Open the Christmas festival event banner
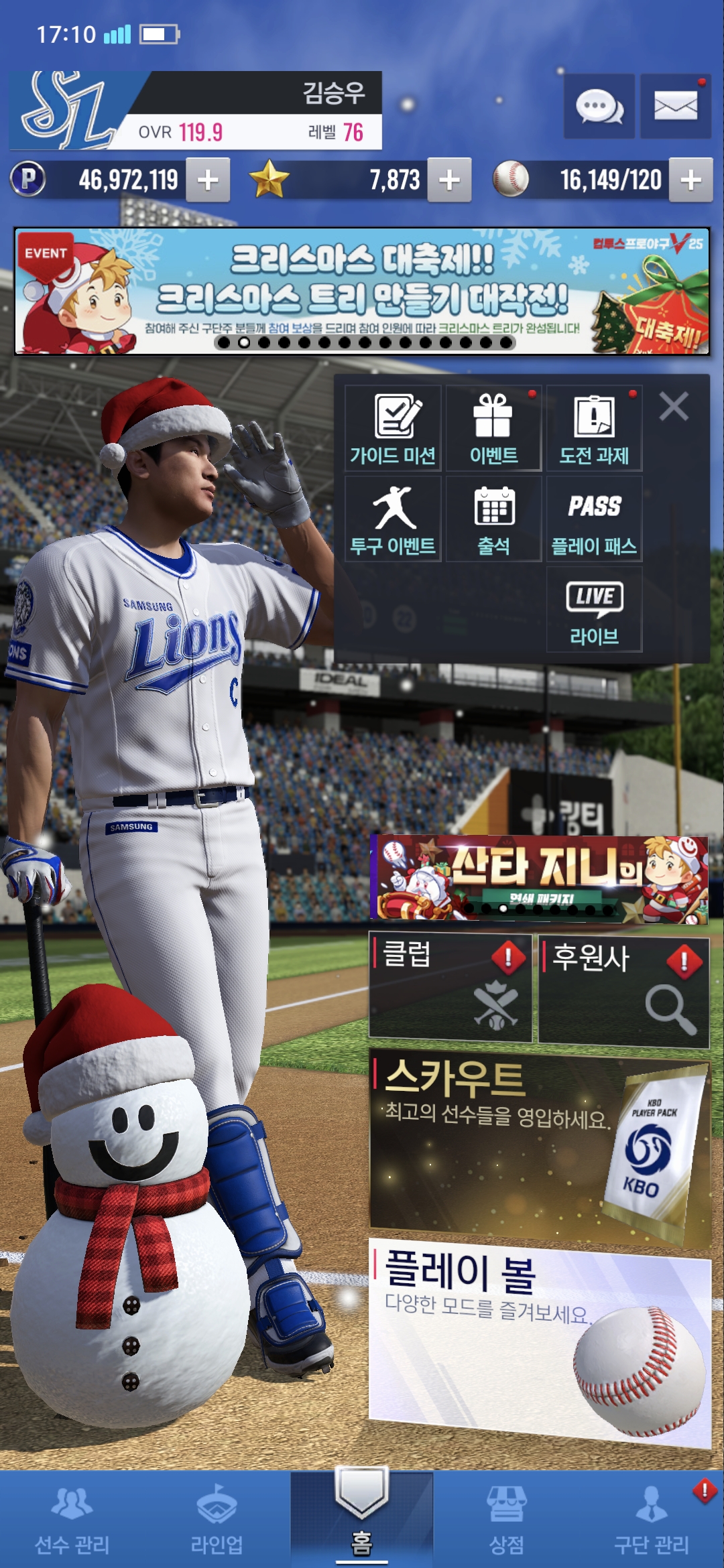The image size is (724, 1568). coord(362,291)
